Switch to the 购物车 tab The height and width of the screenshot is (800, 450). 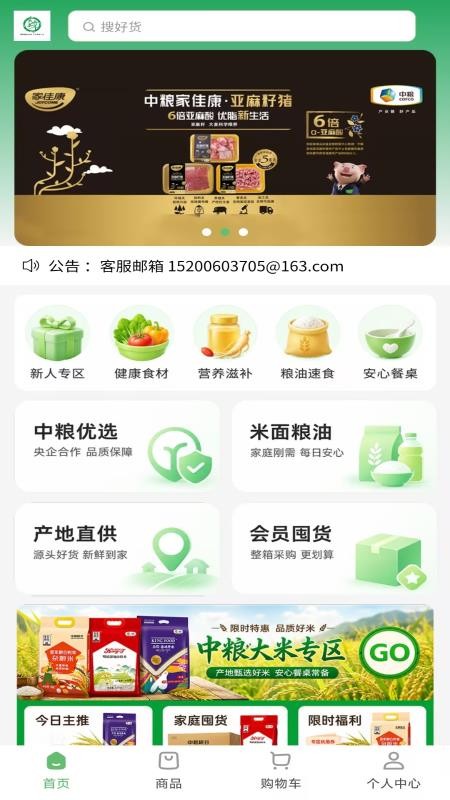(x=281, y=771)
